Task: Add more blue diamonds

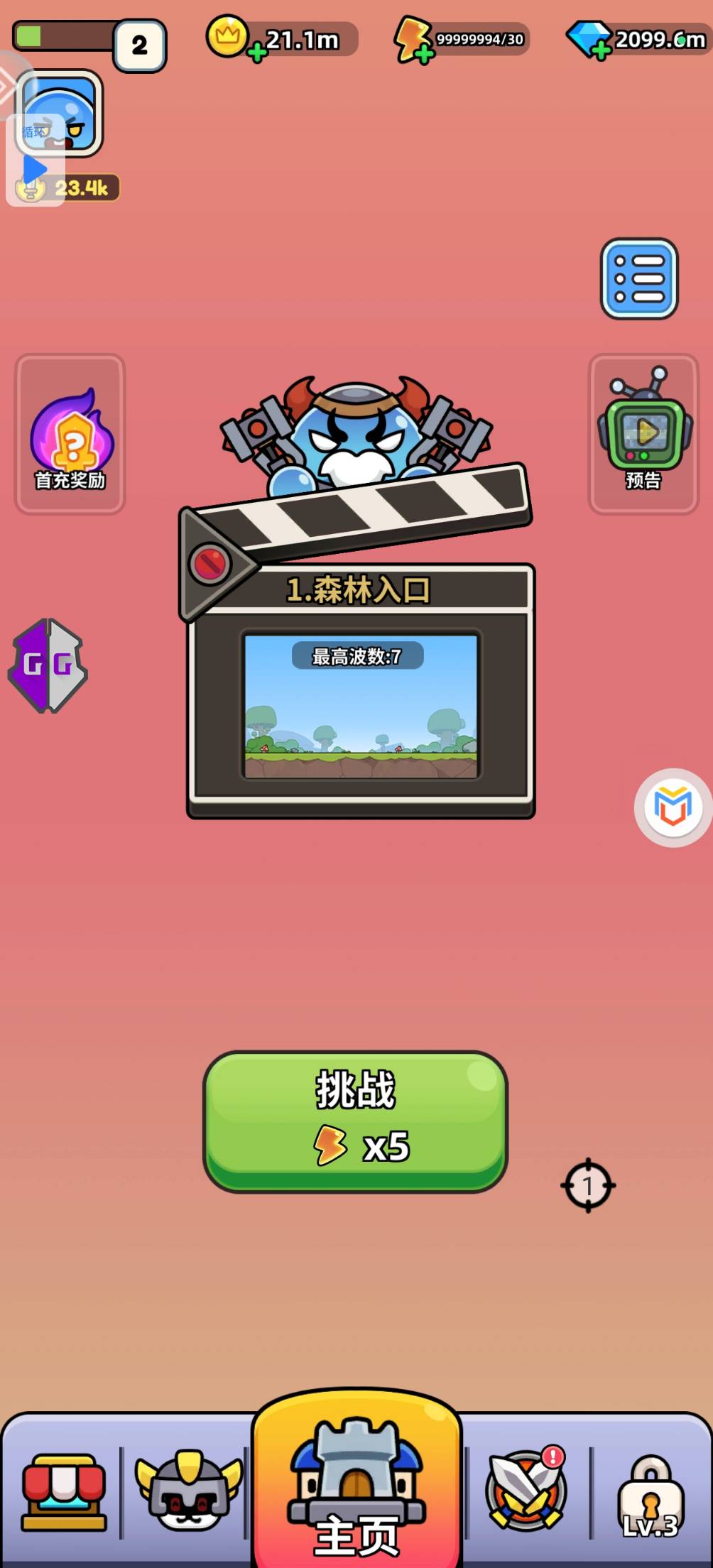Action: (602, 50)
